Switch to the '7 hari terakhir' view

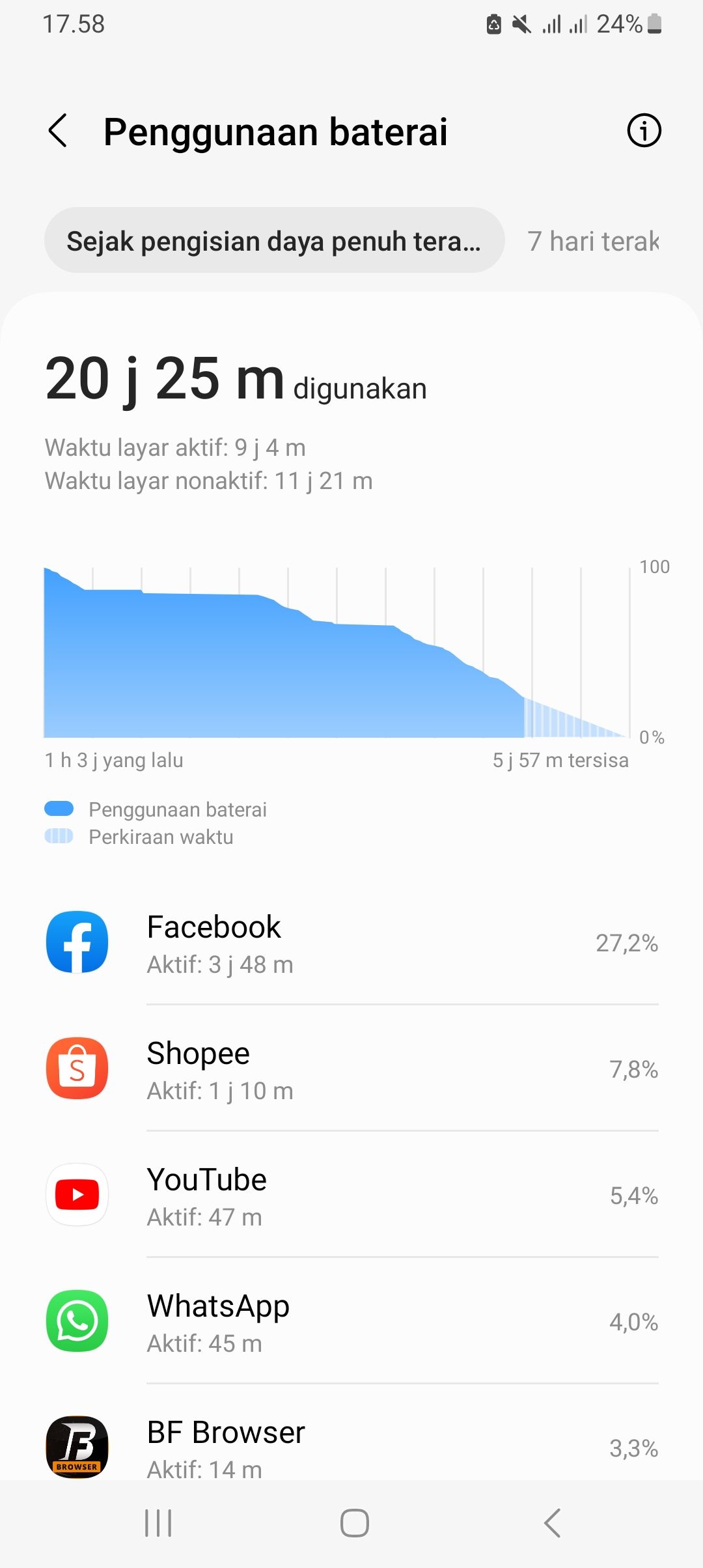[594, 241]
